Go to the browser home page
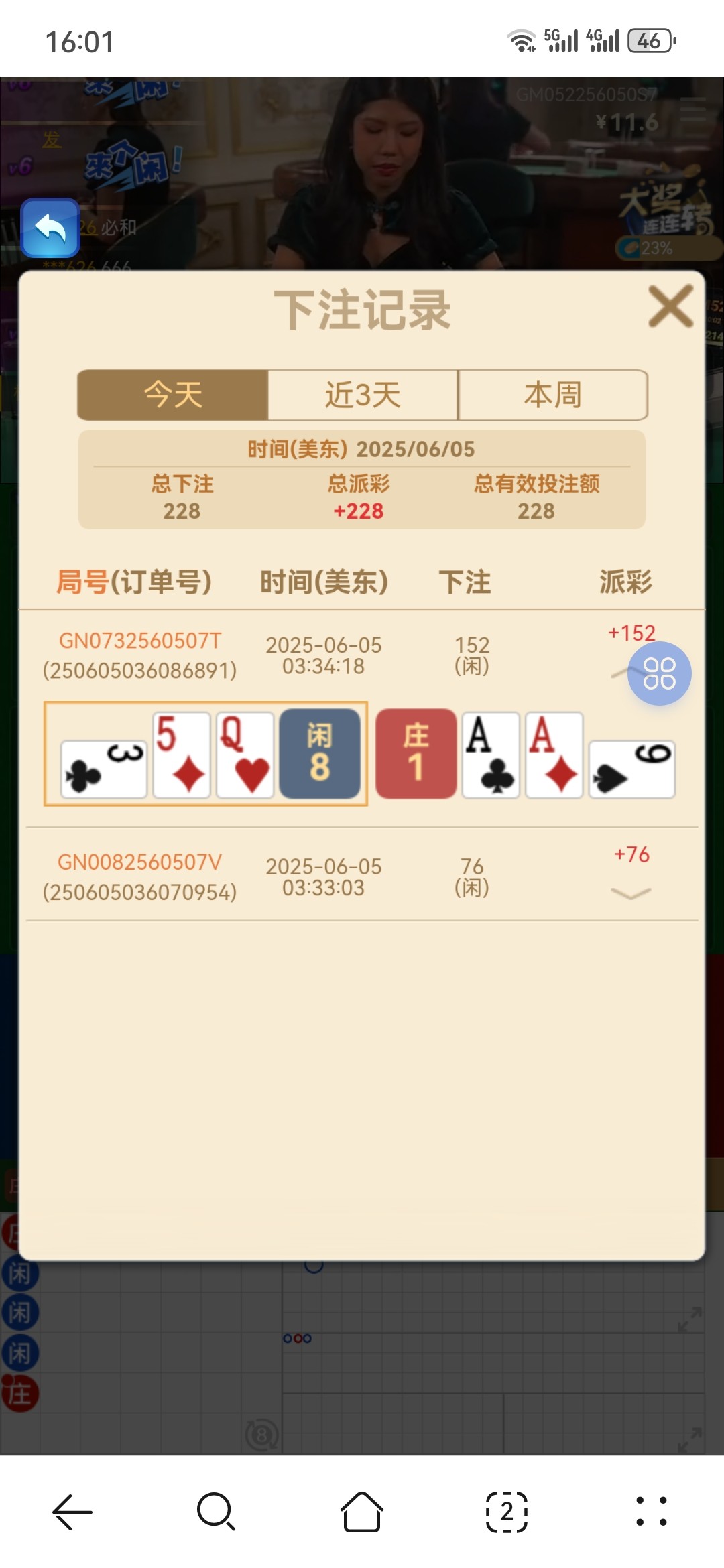Viewport: 724px width, 1568px height. point(362,1512)
